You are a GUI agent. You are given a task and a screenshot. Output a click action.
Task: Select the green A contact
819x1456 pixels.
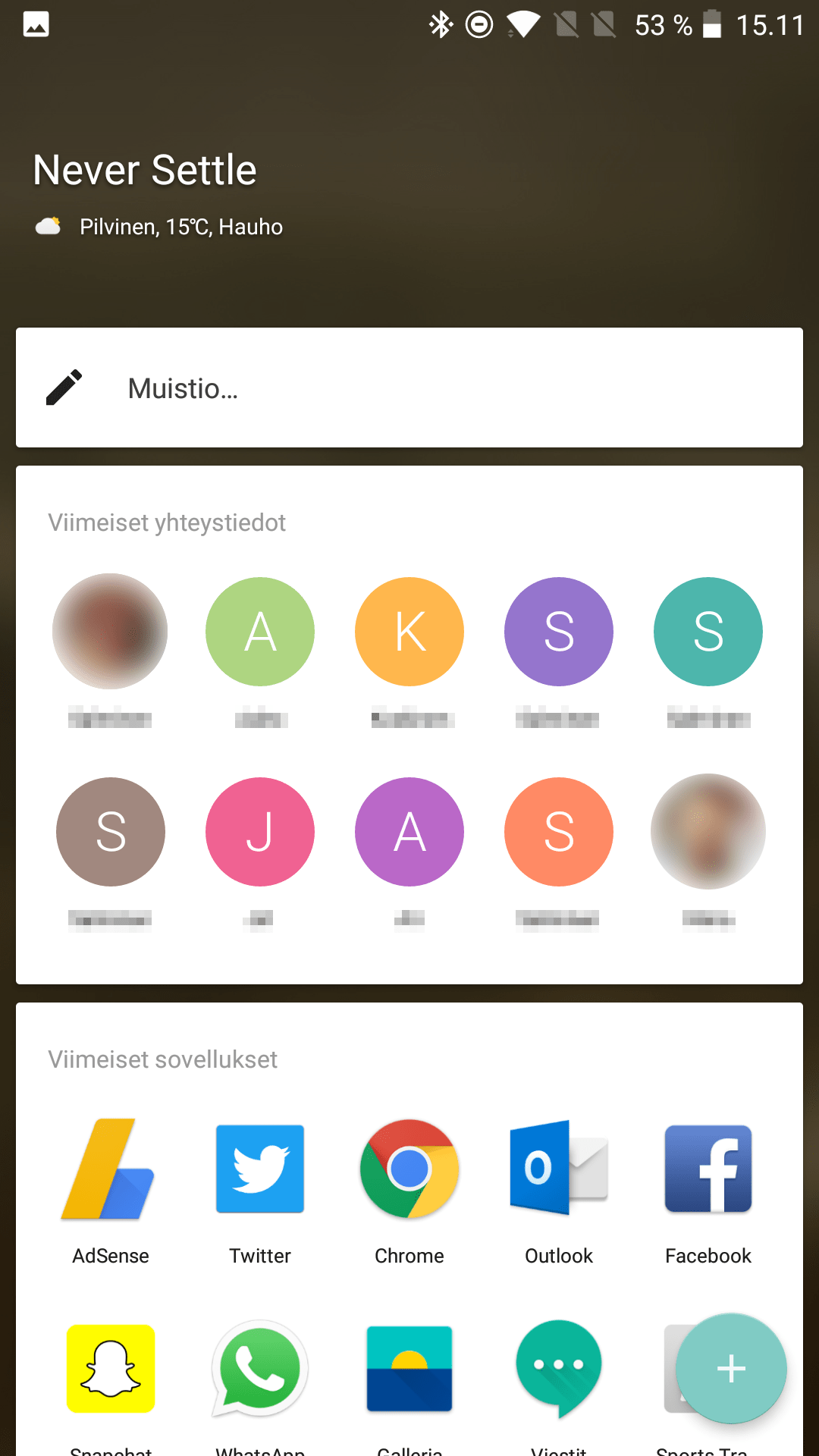click(x=260, y=632)
